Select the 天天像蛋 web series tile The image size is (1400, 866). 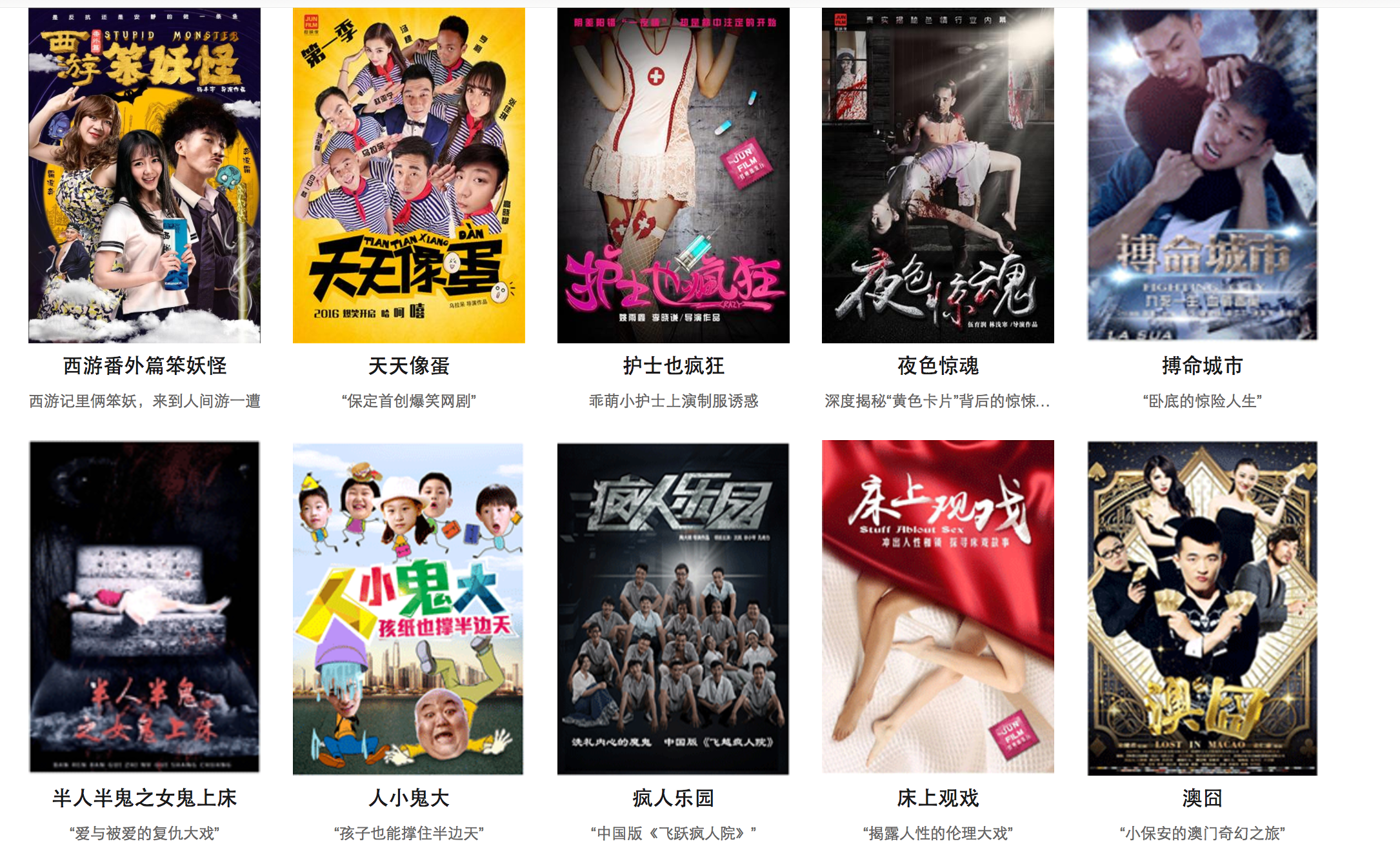point(409,176)
